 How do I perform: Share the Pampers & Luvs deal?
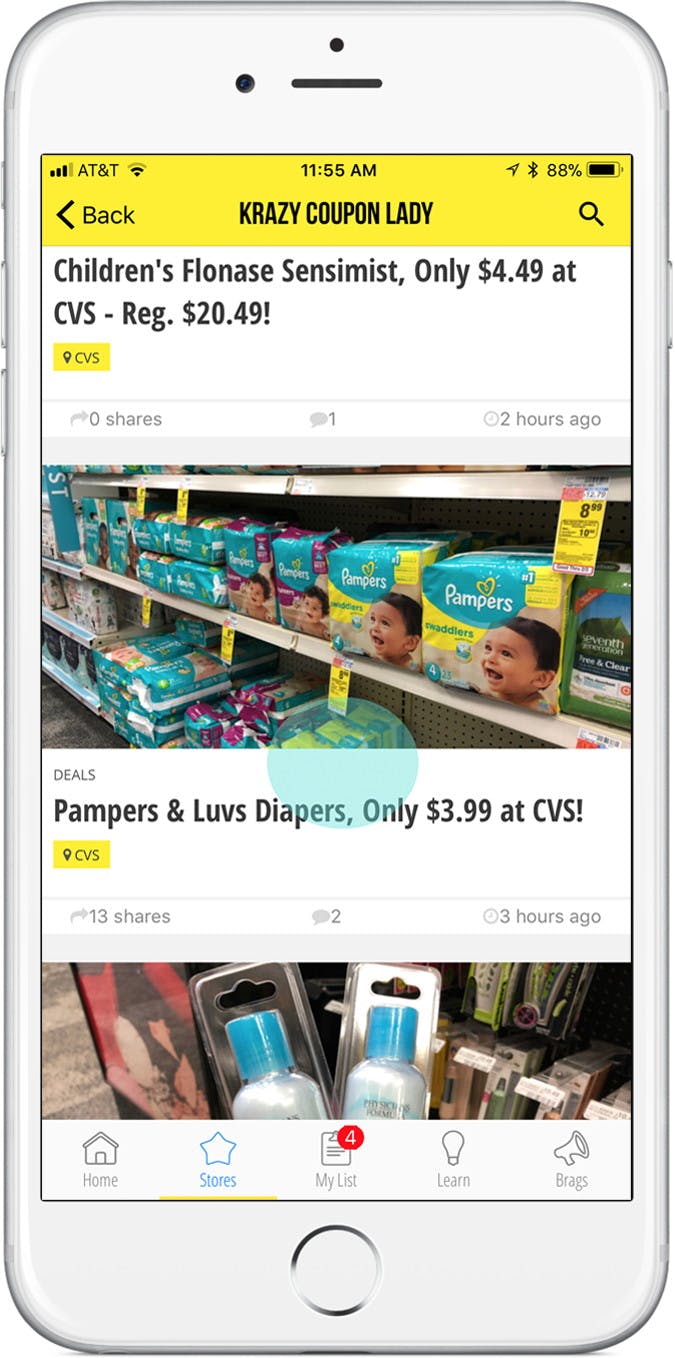click(x=120, y=916)
